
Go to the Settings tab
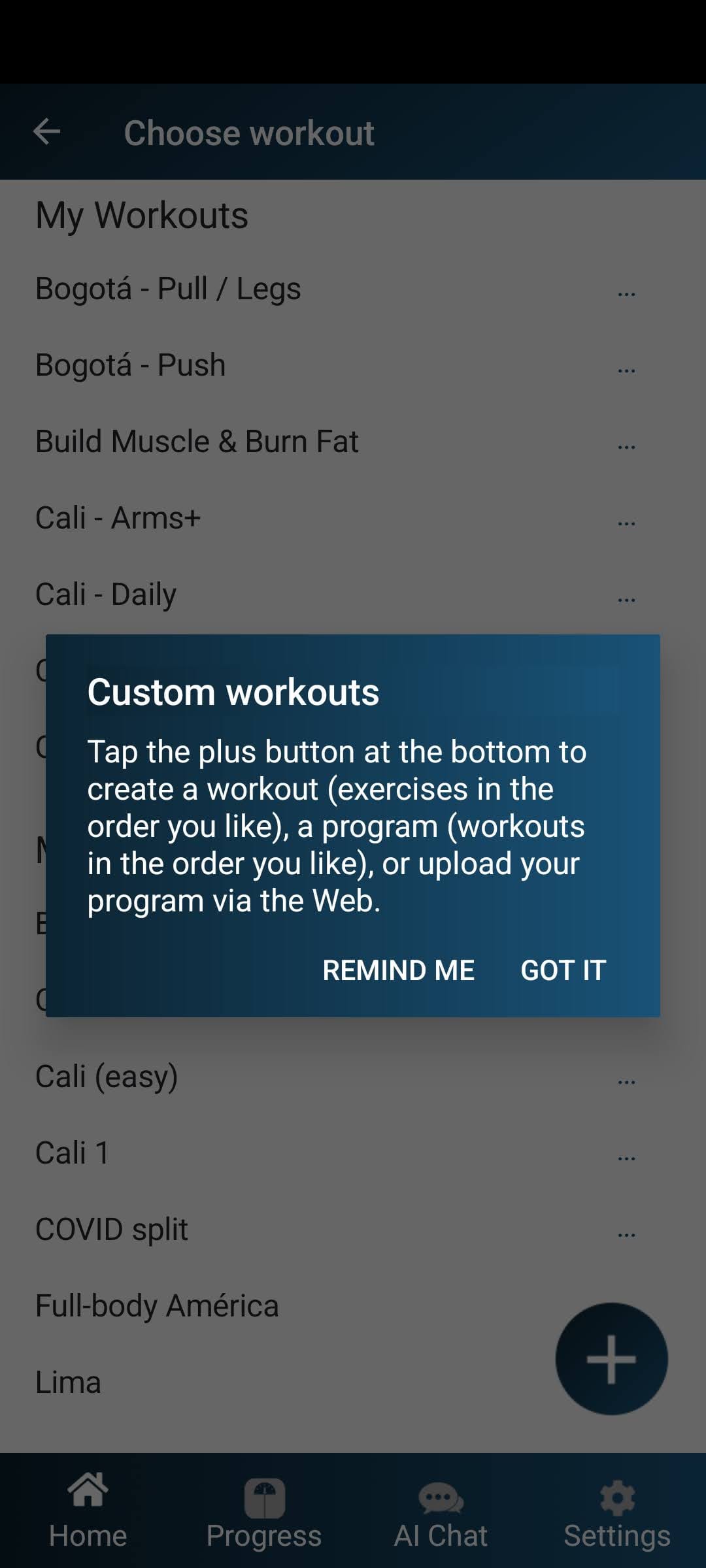click(617, 1511)
